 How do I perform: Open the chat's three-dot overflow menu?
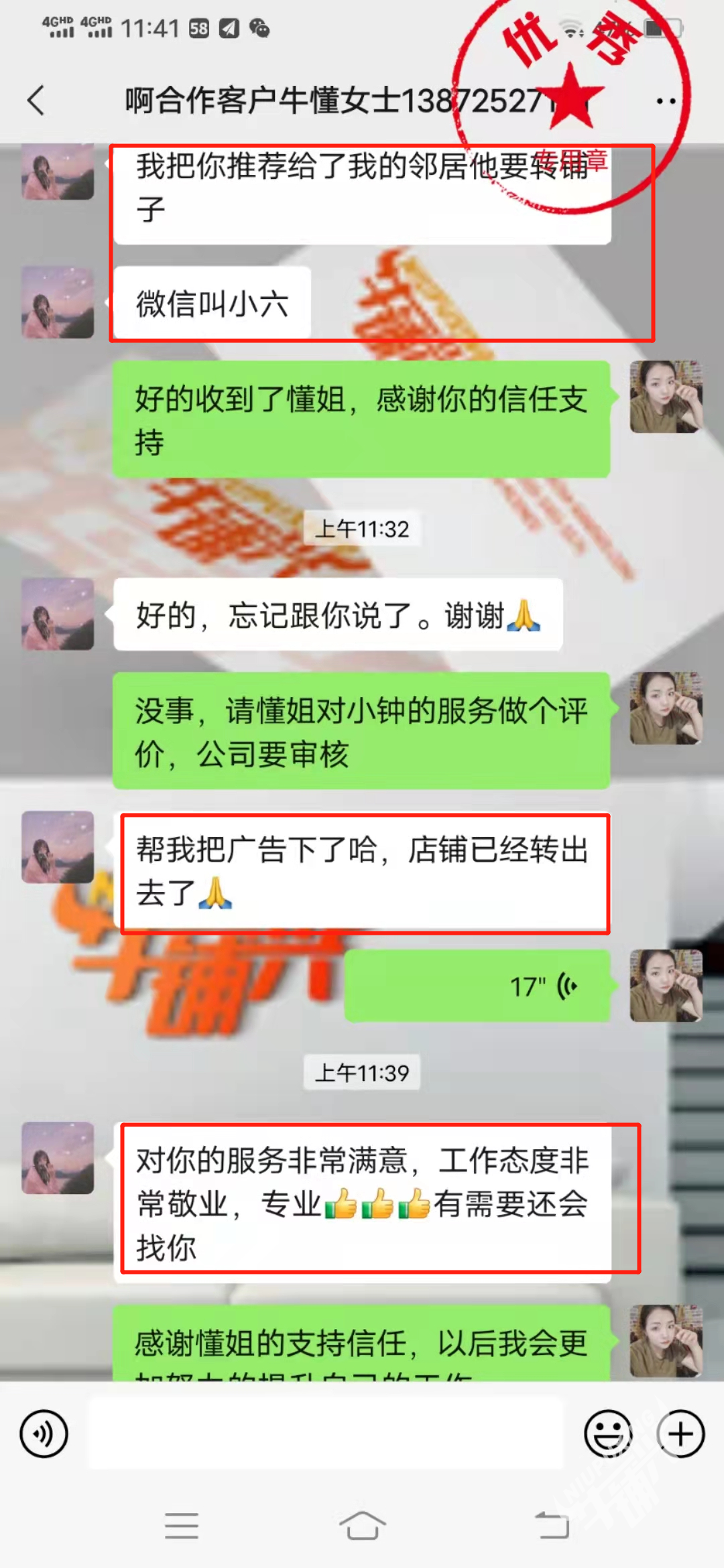point(666,101)
